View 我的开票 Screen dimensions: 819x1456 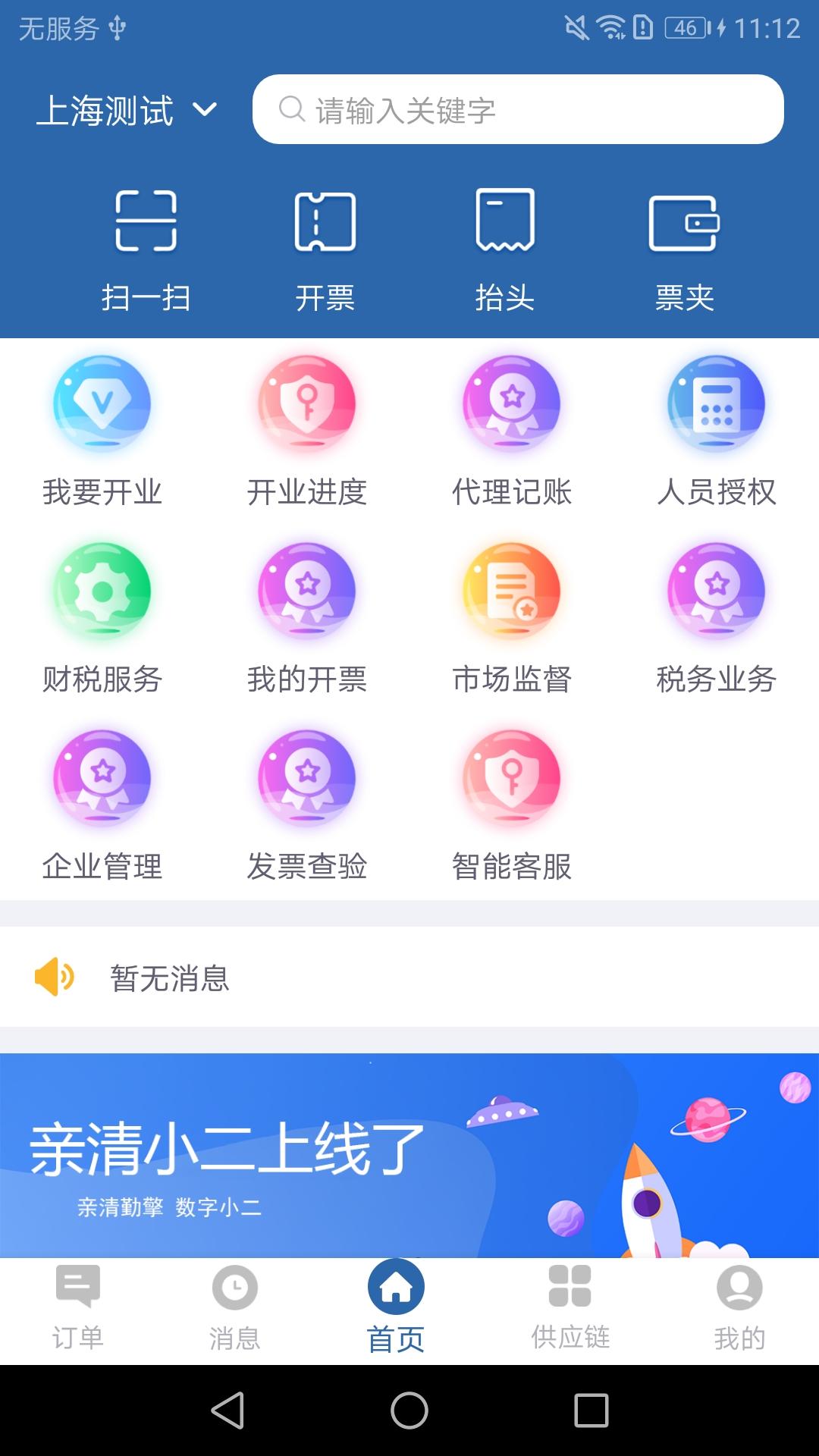[307, 617]
